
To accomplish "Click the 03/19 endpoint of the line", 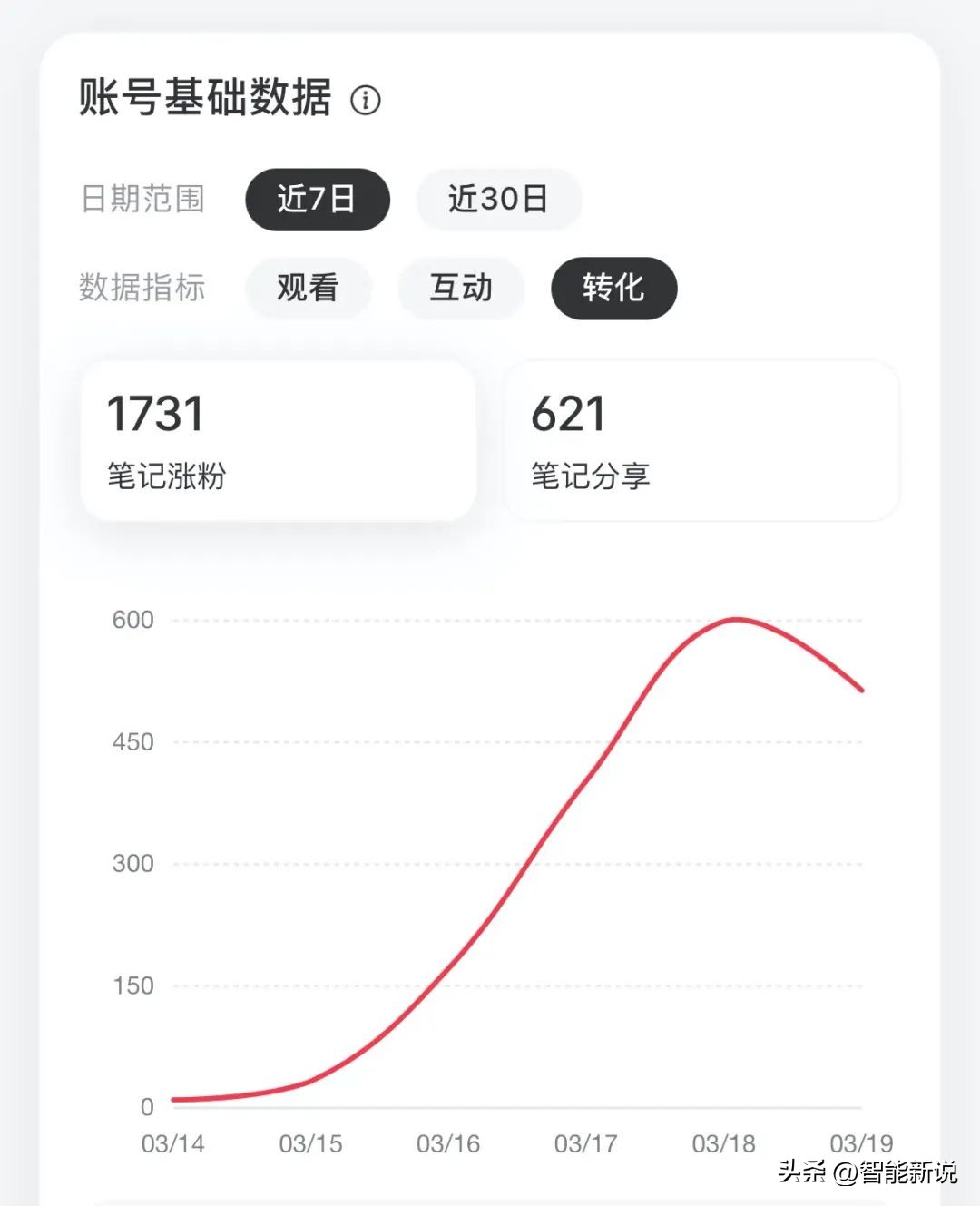I will coord(862,692).
